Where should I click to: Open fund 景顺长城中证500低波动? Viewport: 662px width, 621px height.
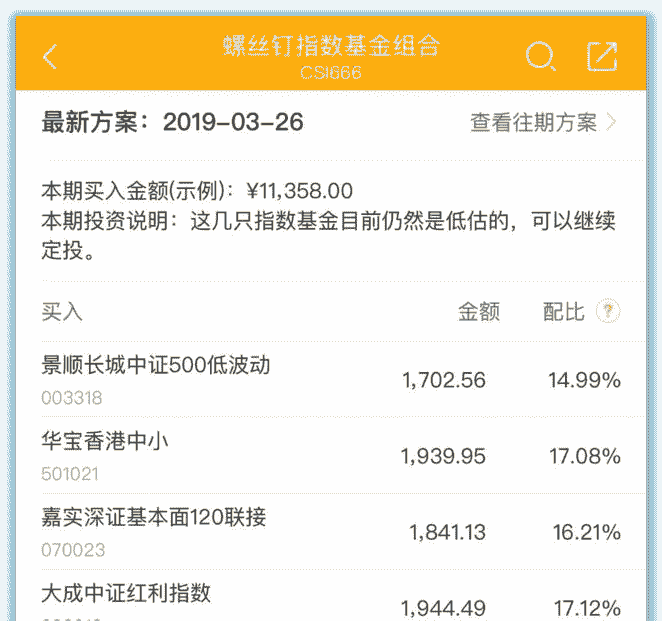tap(156, 366)
